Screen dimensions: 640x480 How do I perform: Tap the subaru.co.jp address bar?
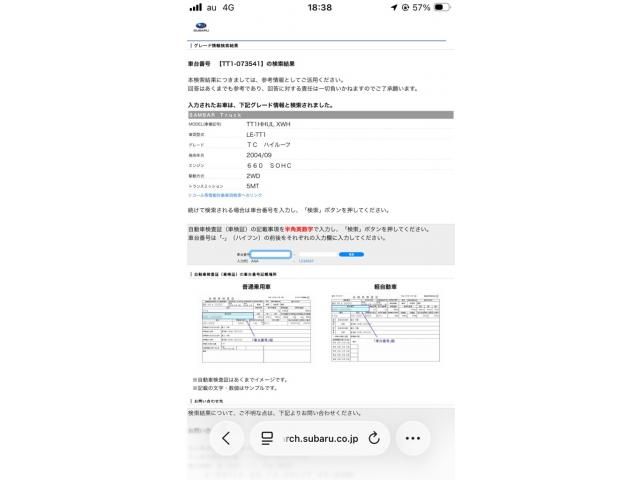(320, 438)
